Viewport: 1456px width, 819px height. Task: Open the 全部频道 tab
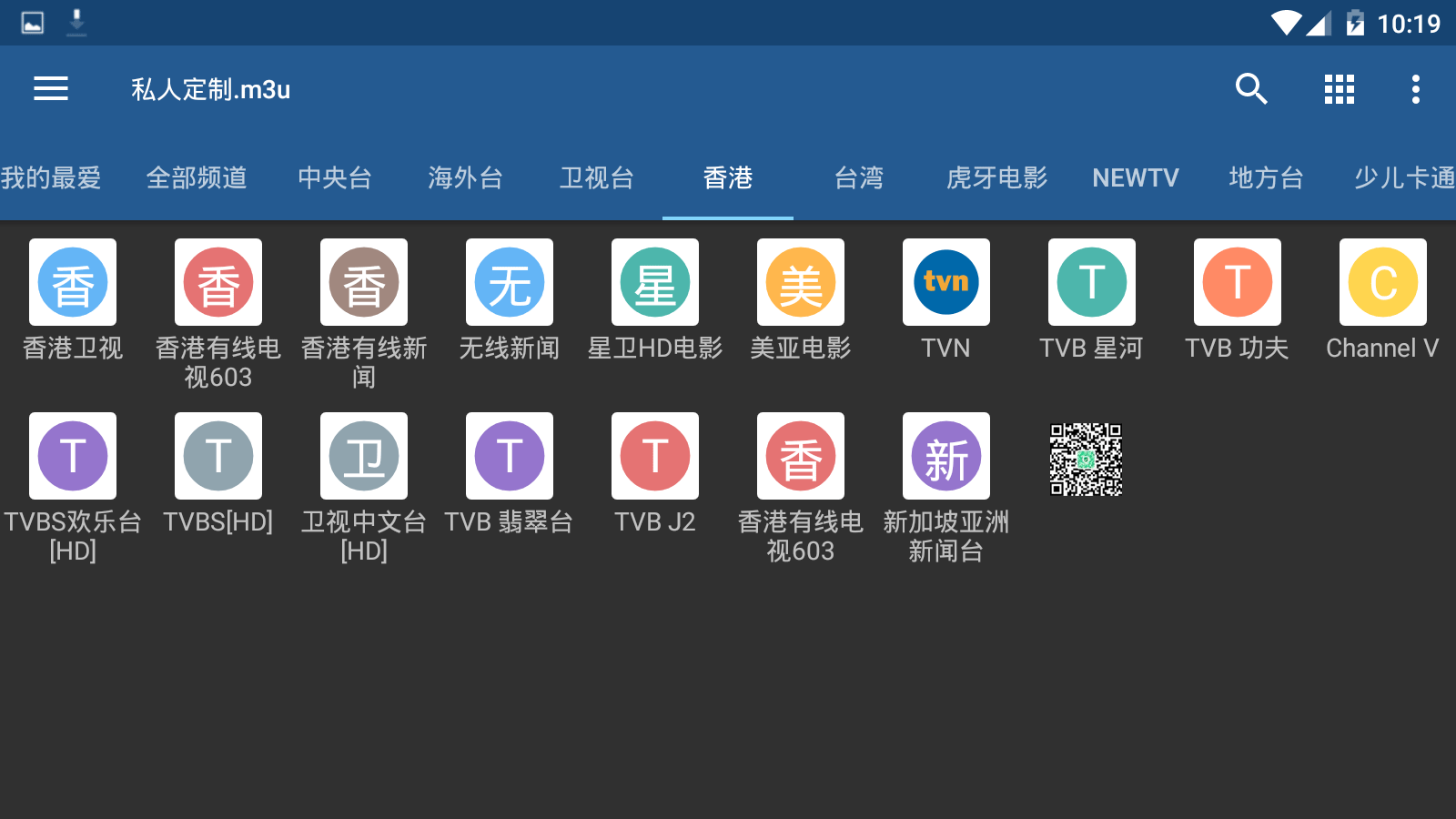[197, 177]
